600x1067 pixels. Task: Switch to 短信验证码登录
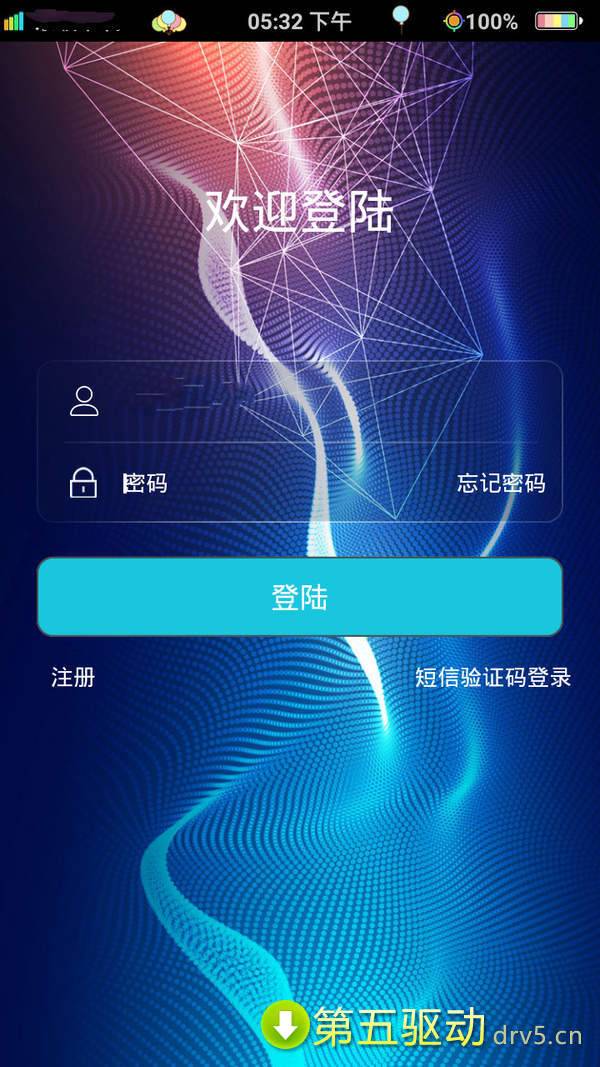coord(492,677)
